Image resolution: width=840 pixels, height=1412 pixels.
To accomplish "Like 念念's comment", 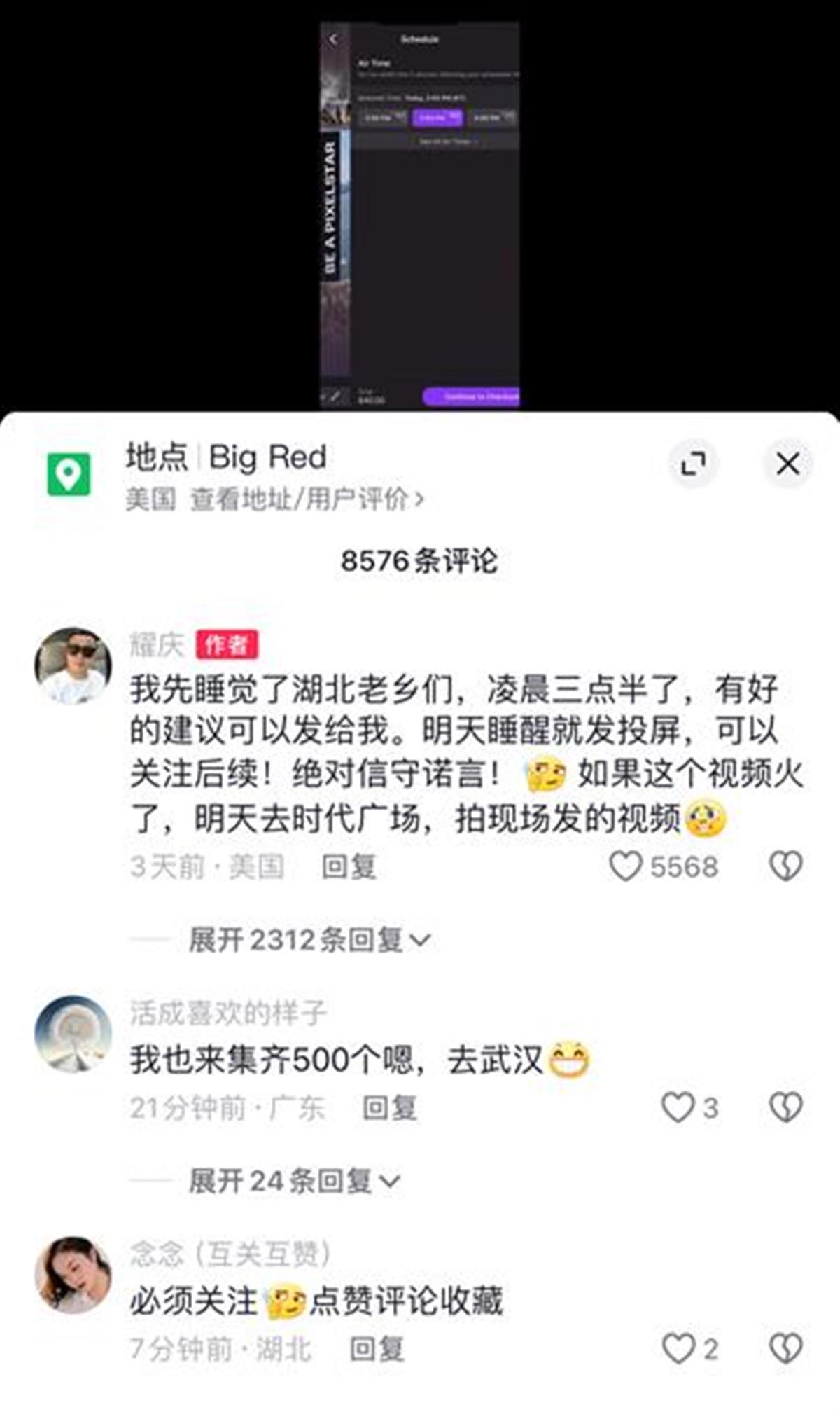I will pyautogui.click(x=678, y=1348).
